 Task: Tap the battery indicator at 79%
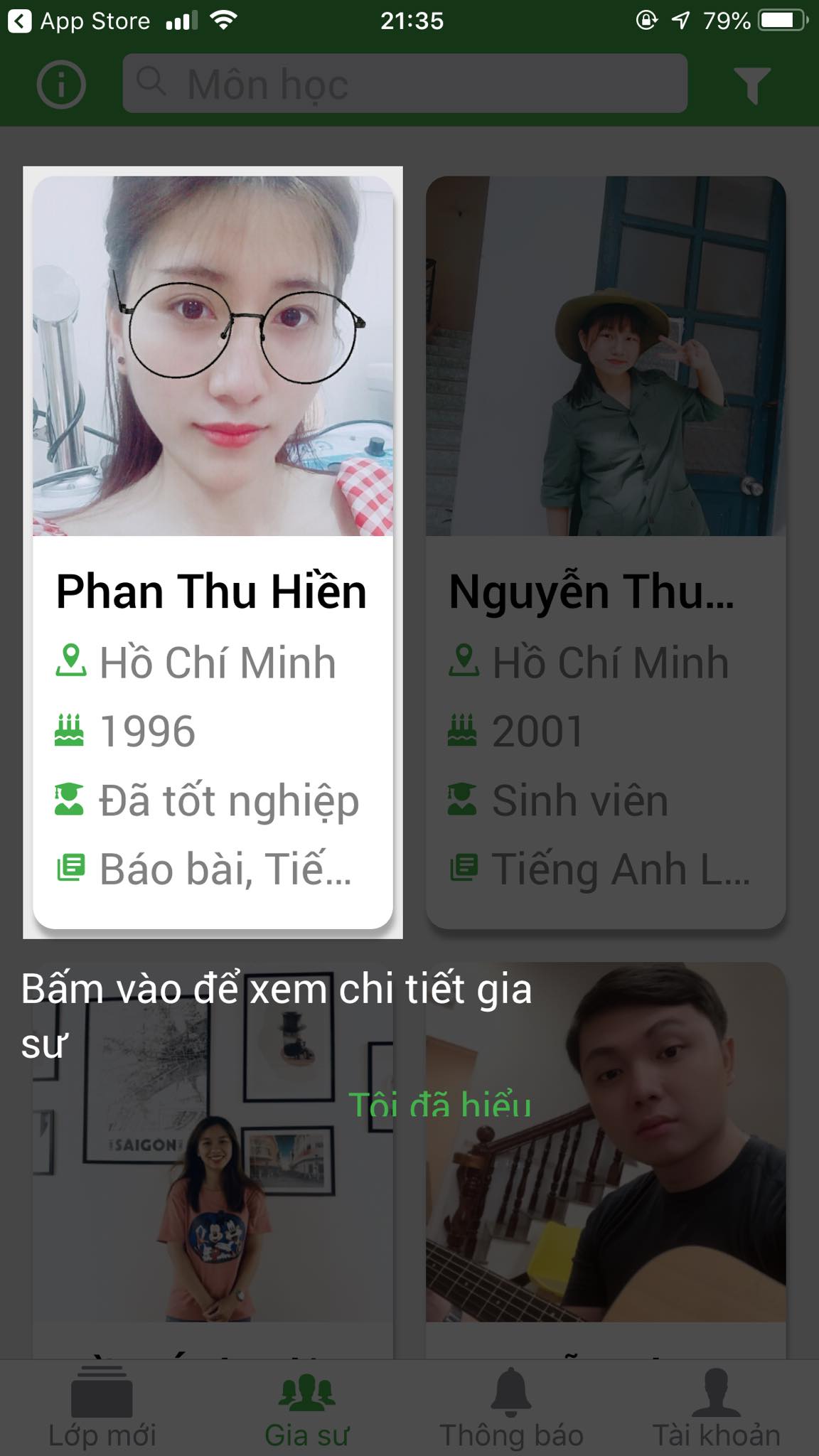tap(781, 21)
